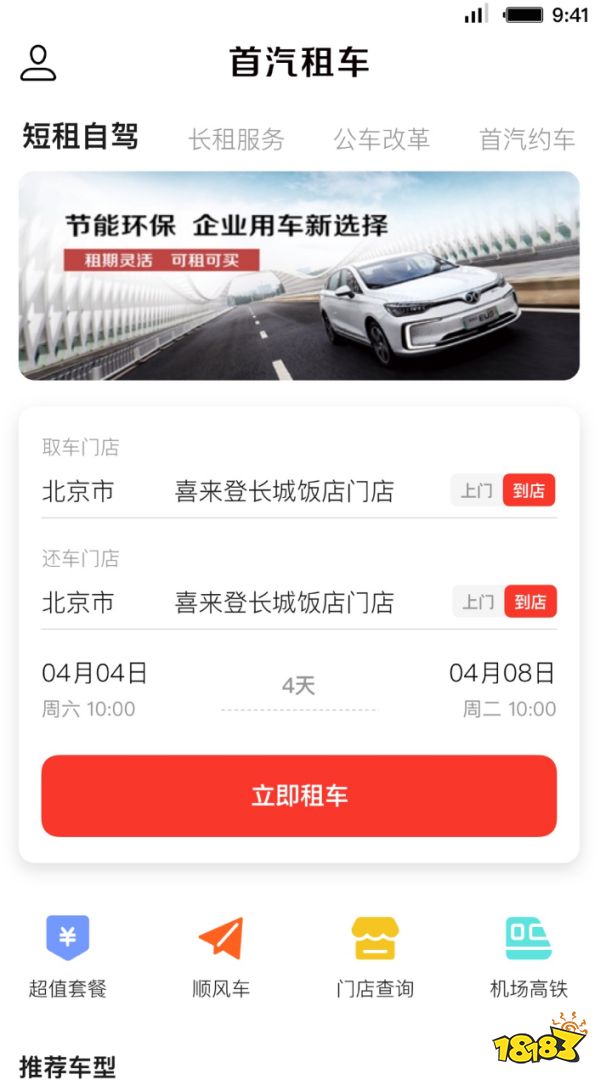Open the user profile icon
Image resolution: width=600 pixels, height=1080 pixels.
click(x=38, y=63)
